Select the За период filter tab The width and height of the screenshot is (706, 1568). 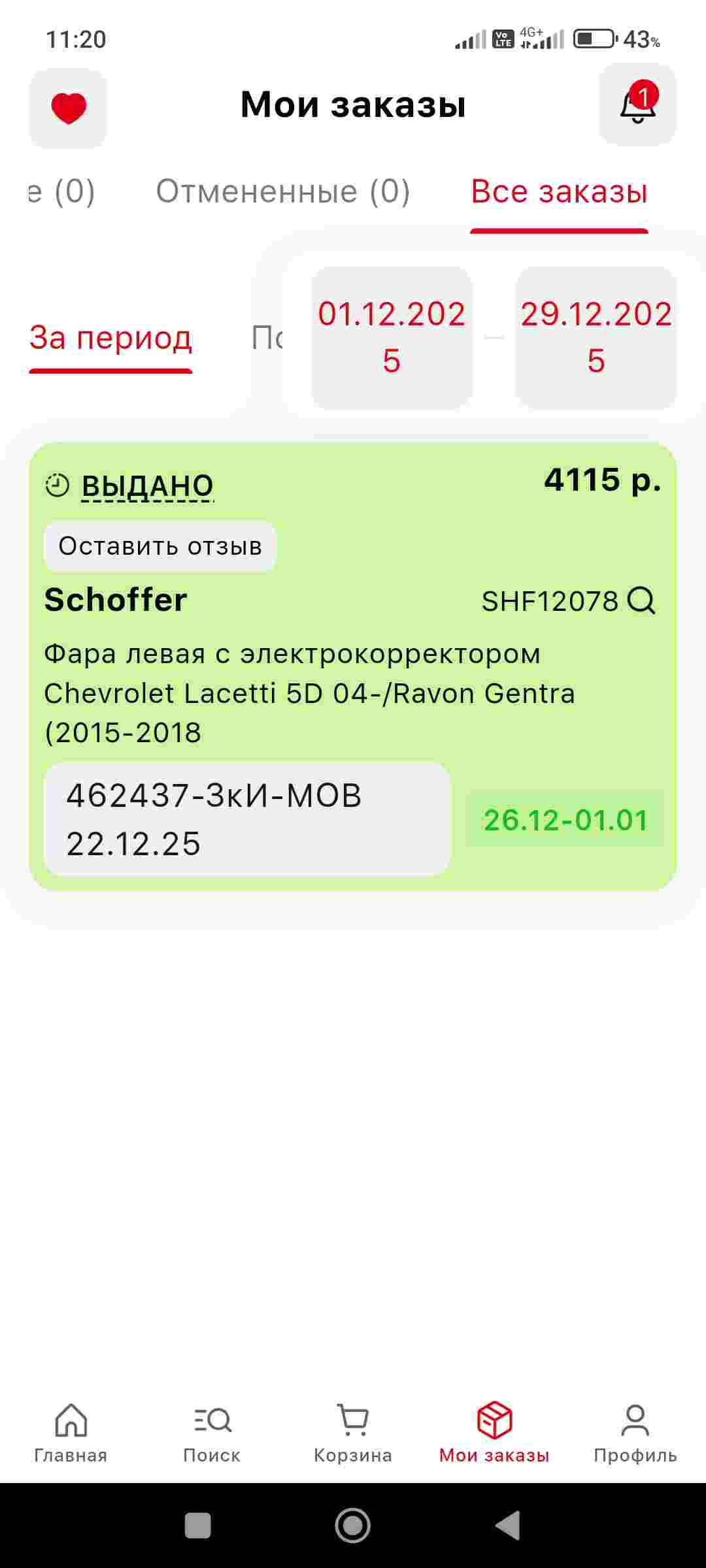tap(110, 338)
